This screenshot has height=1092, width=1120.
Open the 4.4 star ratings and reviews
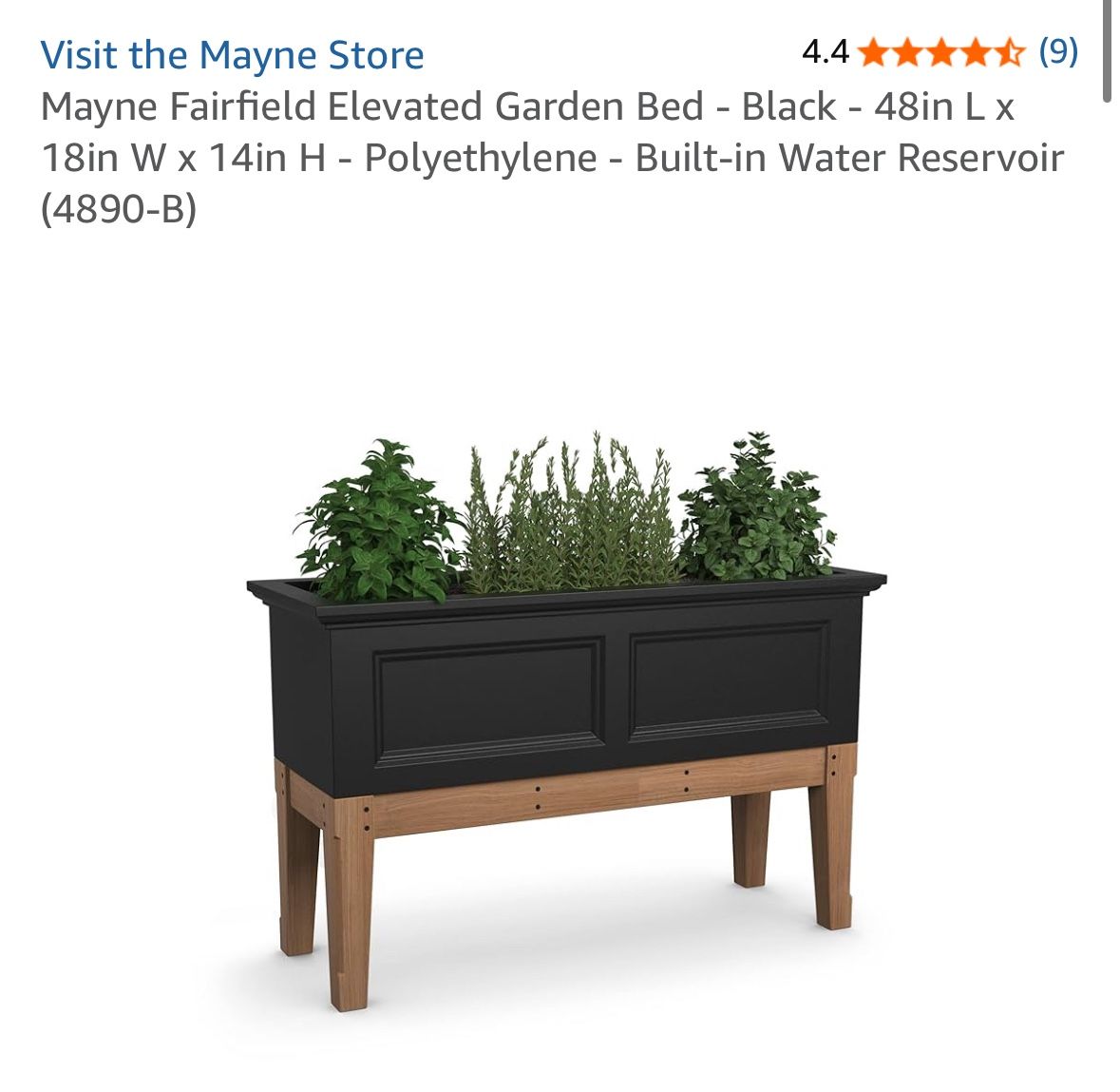(x=940, y=51)
